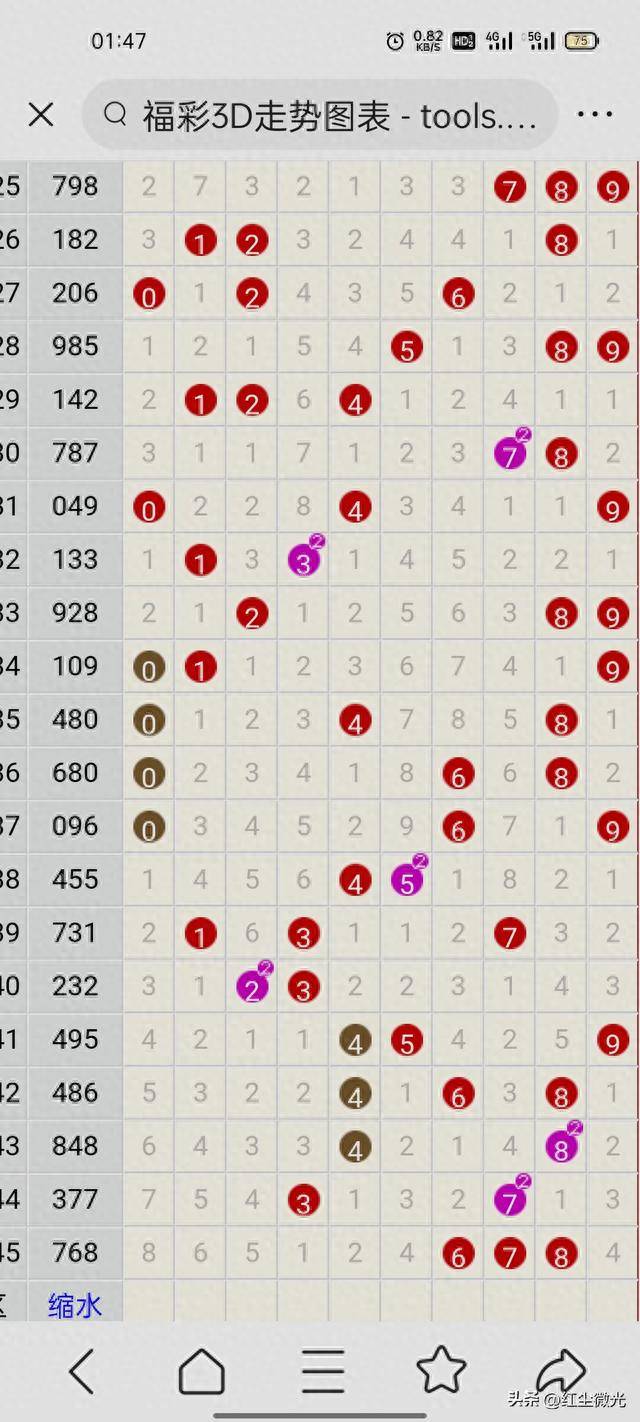Go to the browser home page
This screenshot has height=1422, width=640.
(x=201, y=1371)
